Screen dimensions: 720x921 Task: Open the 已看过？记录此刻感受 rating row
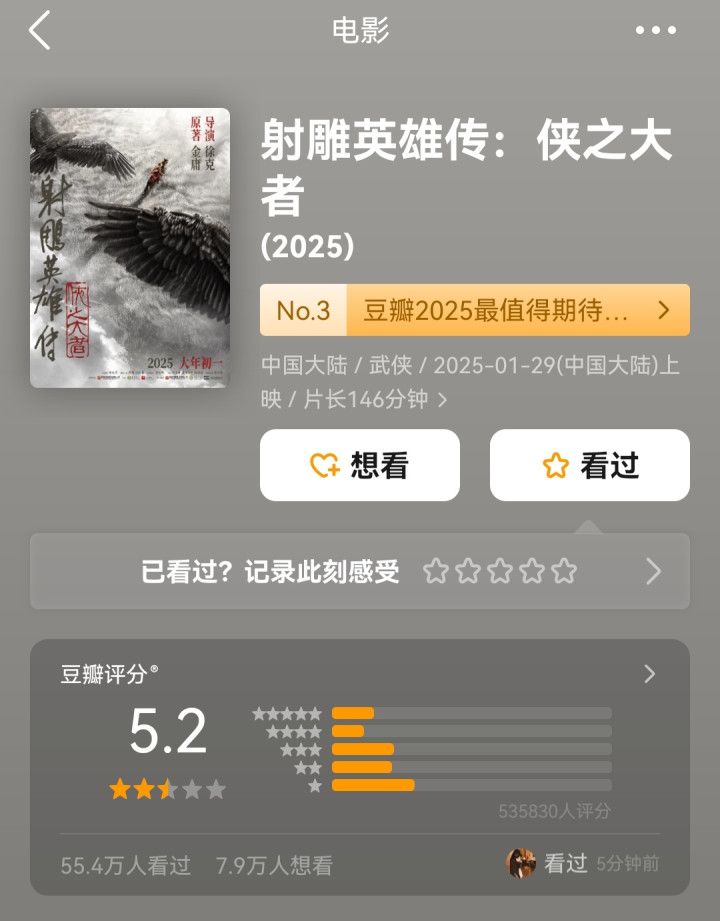coord(360,571)
